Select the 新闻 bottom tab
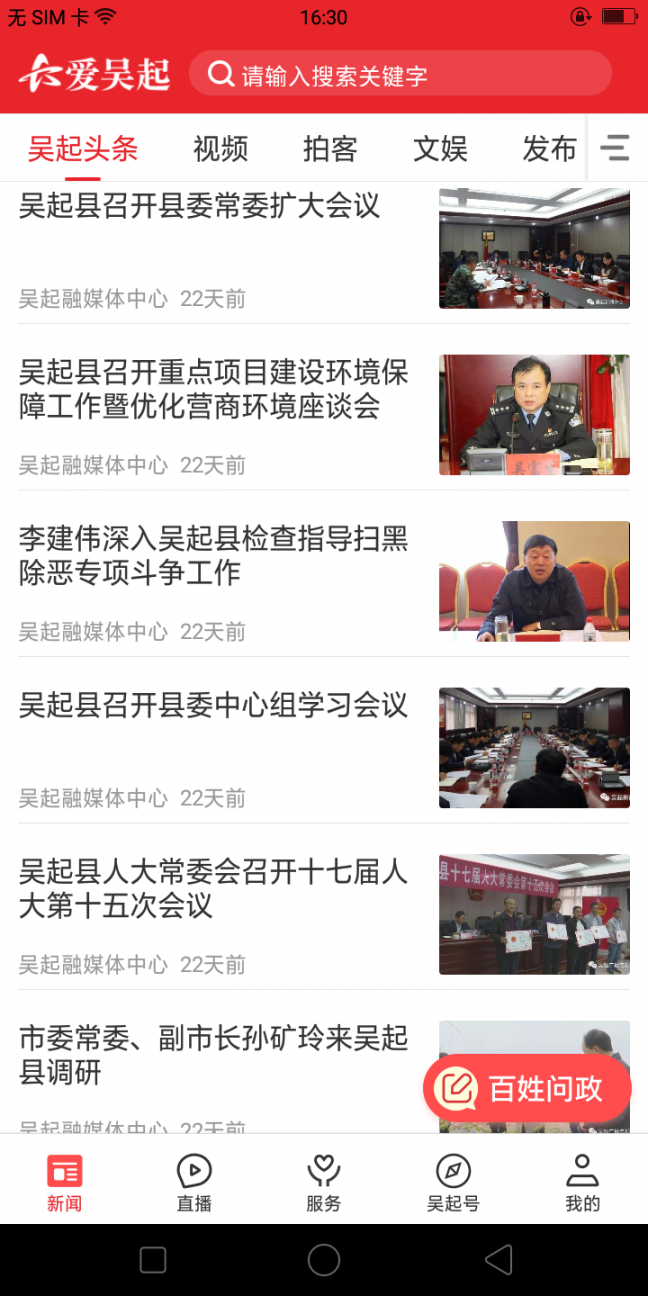 [65, 1181]
